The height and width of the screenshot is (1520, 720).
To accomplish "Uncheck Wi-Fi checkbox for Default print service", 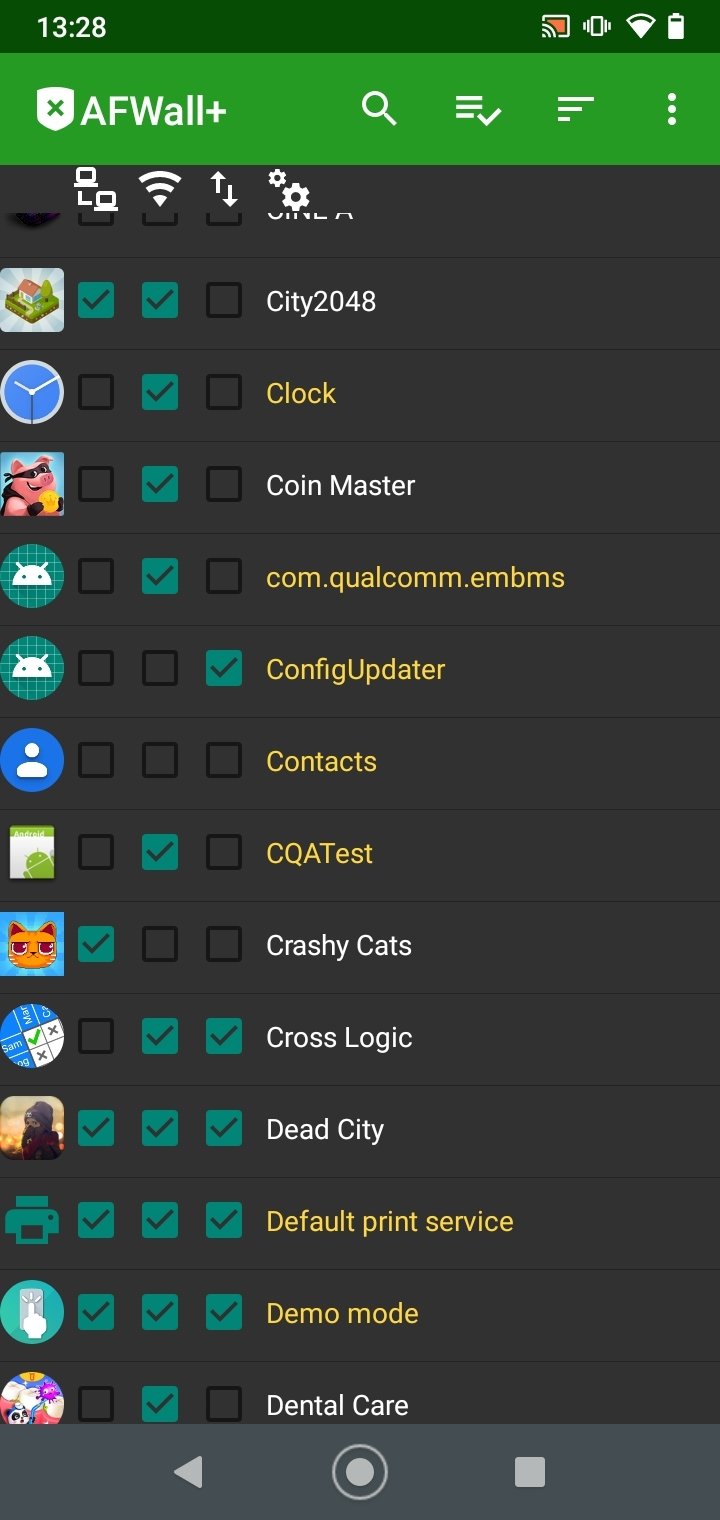I will click(x=160, y=1221).
